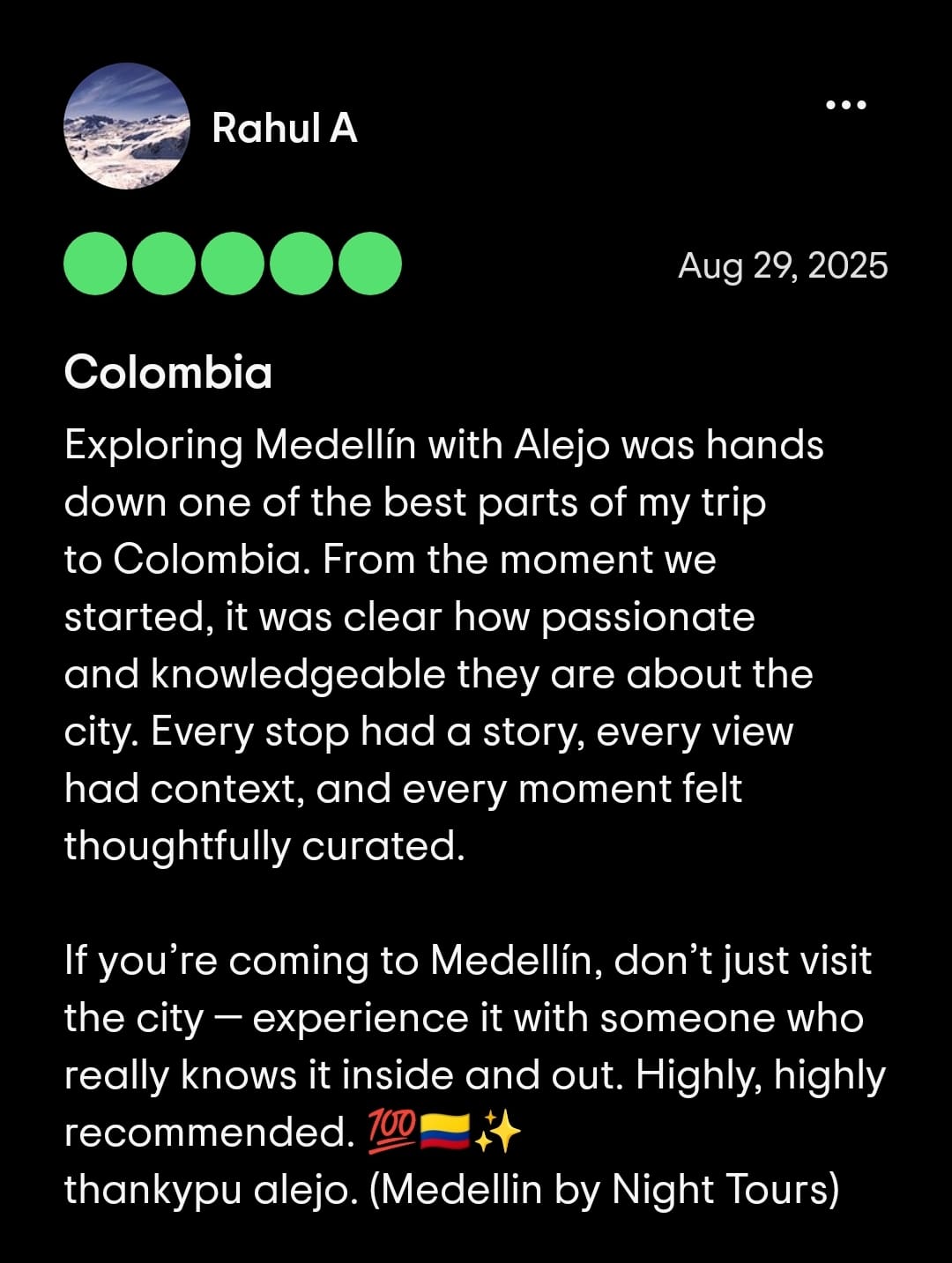Screen dimensions: 952x1263
Task: Open Rahul A's profile picture
Action: (127, 126)
